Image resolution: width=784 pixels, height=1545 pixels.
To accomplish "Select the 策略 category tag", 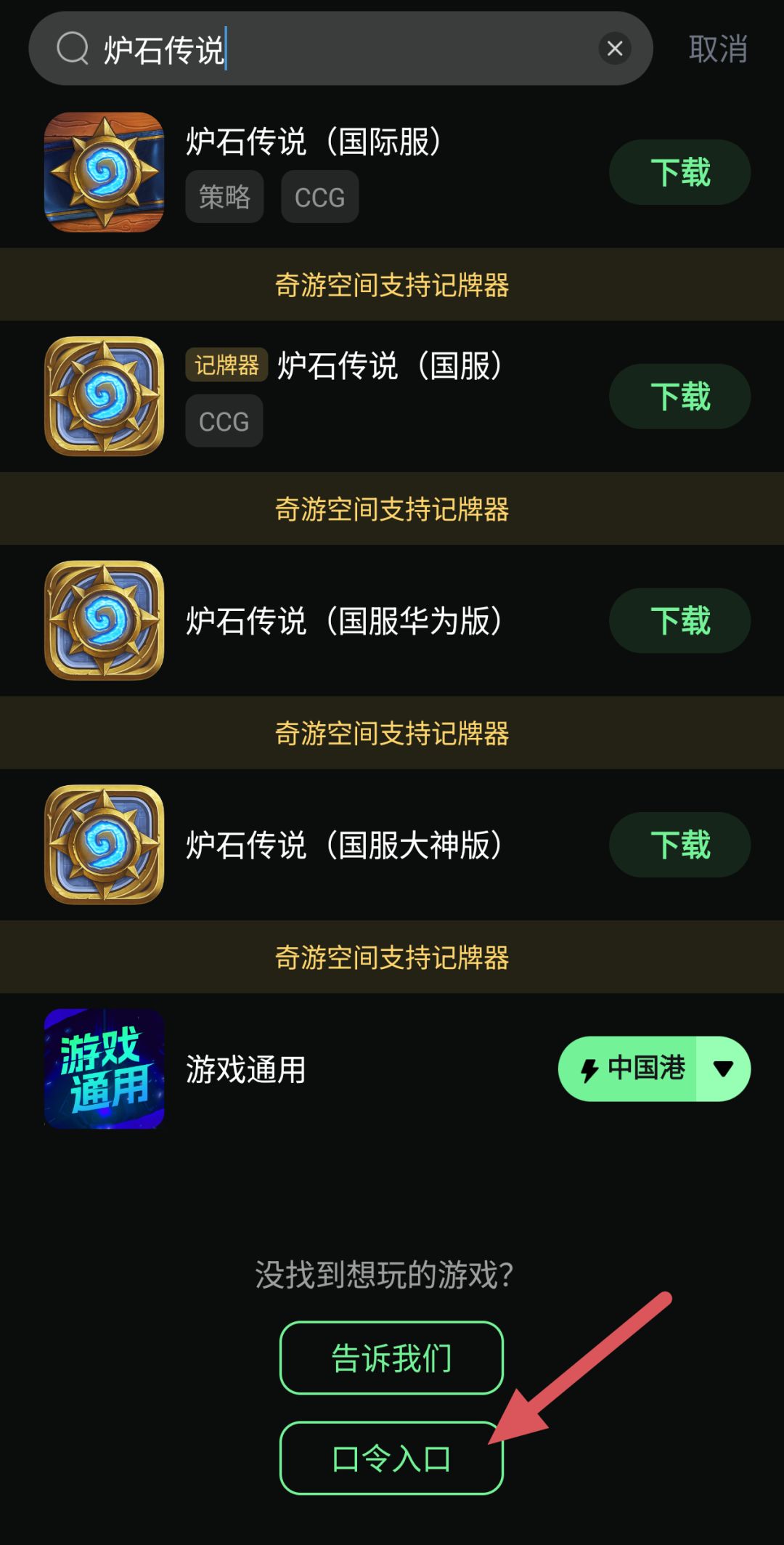I will 224,197.
